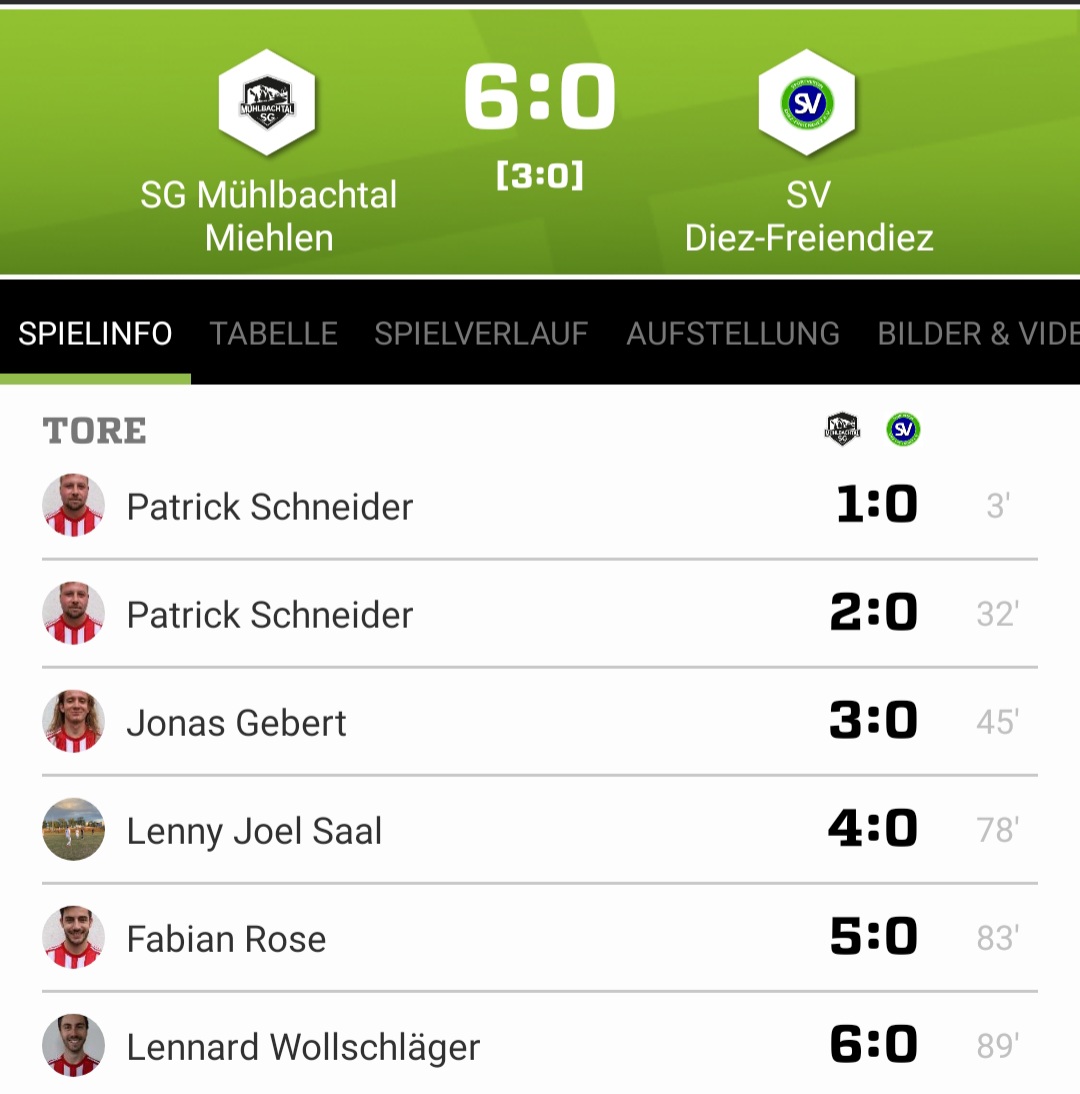
Task: Select the Spielinfo tab
Action: tap(95, 333)
